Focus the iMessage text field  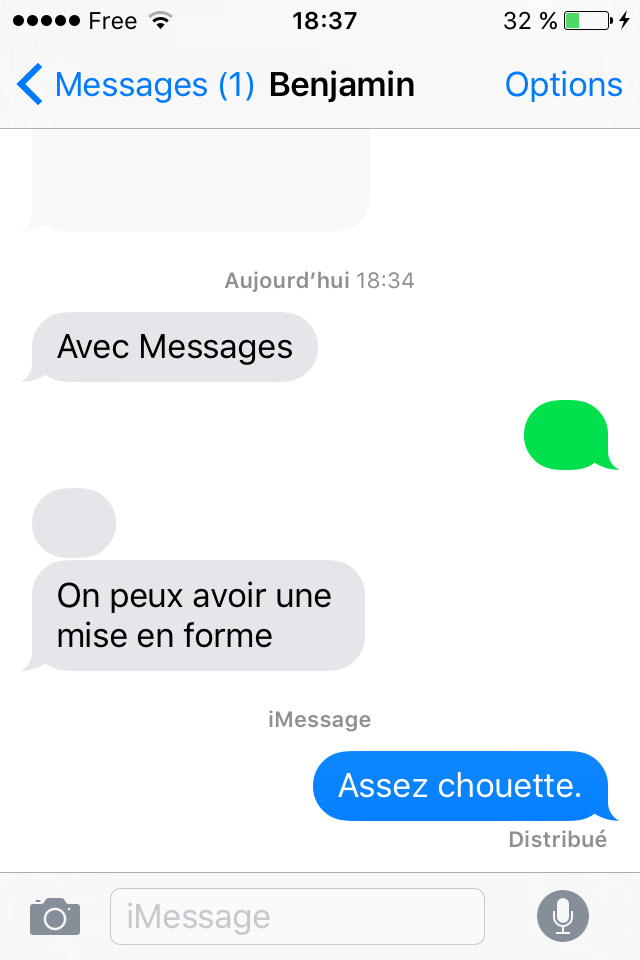(x=297, y=916)
